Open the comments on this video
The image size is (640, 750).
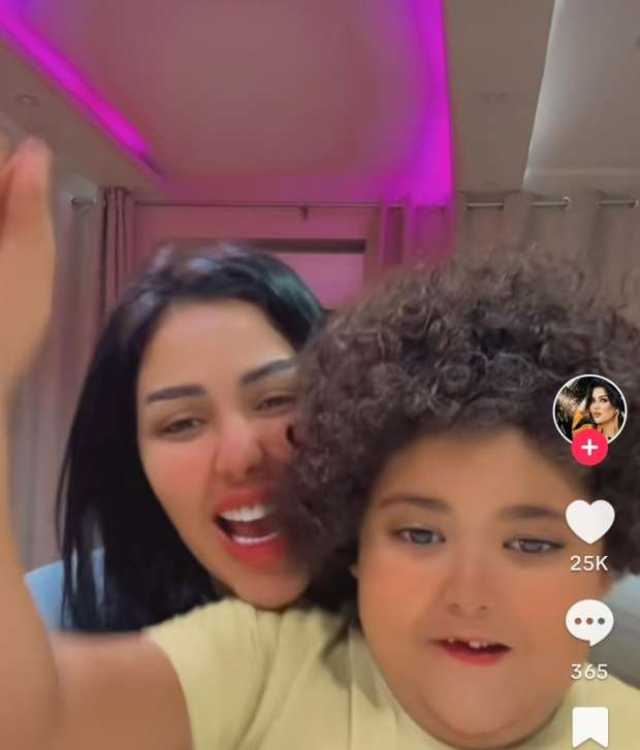(x=590, y=622)
